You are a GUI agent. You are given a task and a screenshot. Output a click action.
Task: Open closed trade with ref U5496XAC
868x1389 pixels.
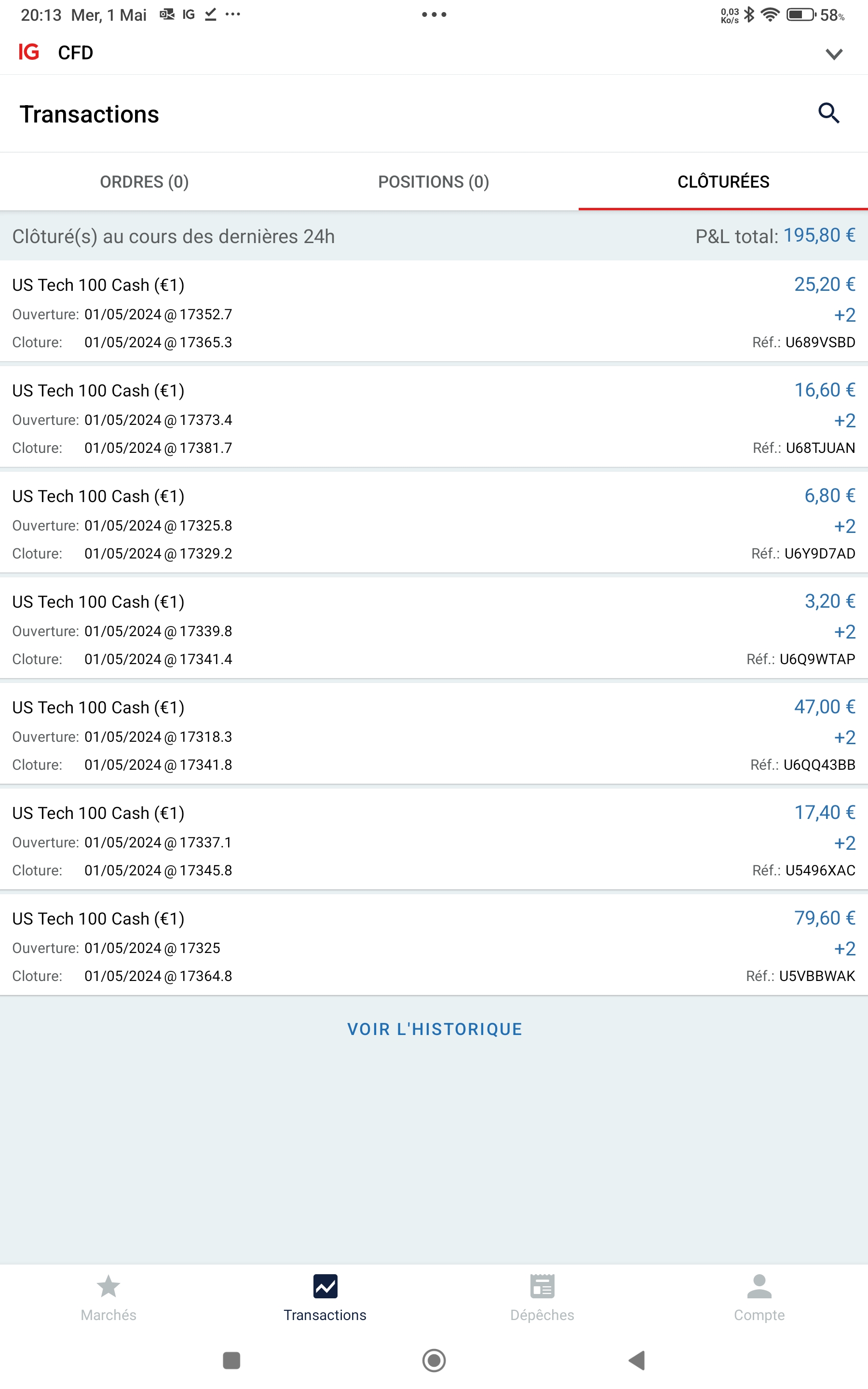(434, 841)
